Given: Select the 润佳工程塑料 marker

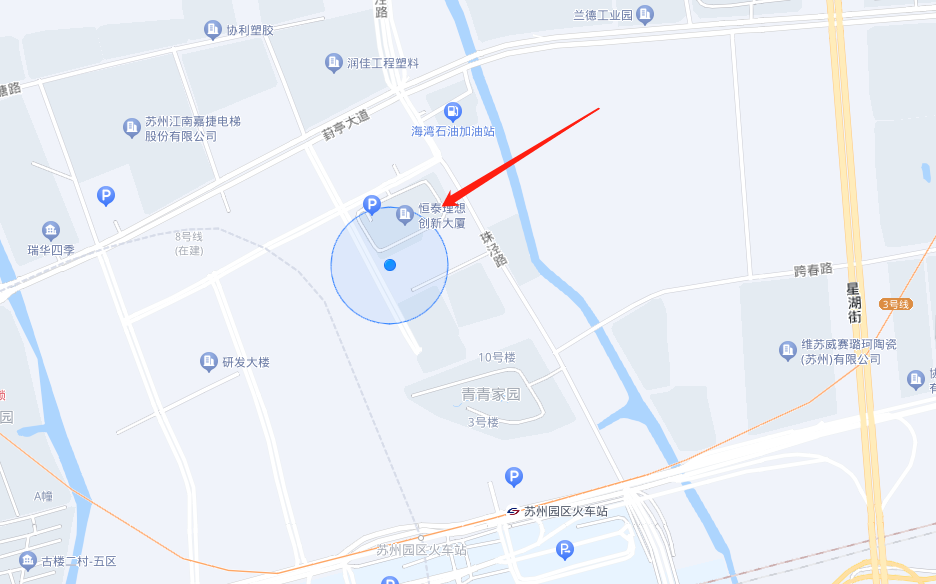Looking at the screenshot, I should [x=334, y=63].
